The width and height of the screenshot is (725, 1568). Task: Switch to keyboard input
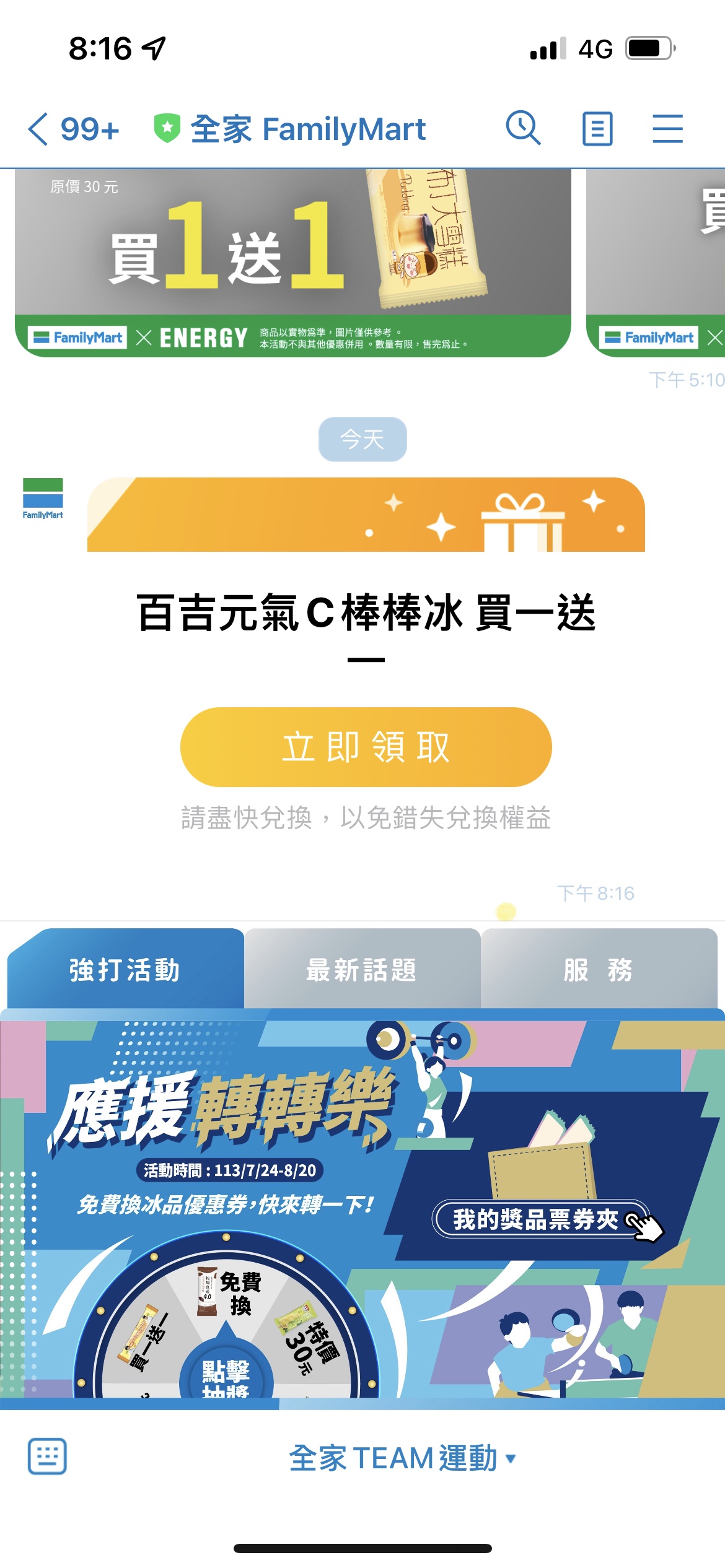[x=47, y=1457]
